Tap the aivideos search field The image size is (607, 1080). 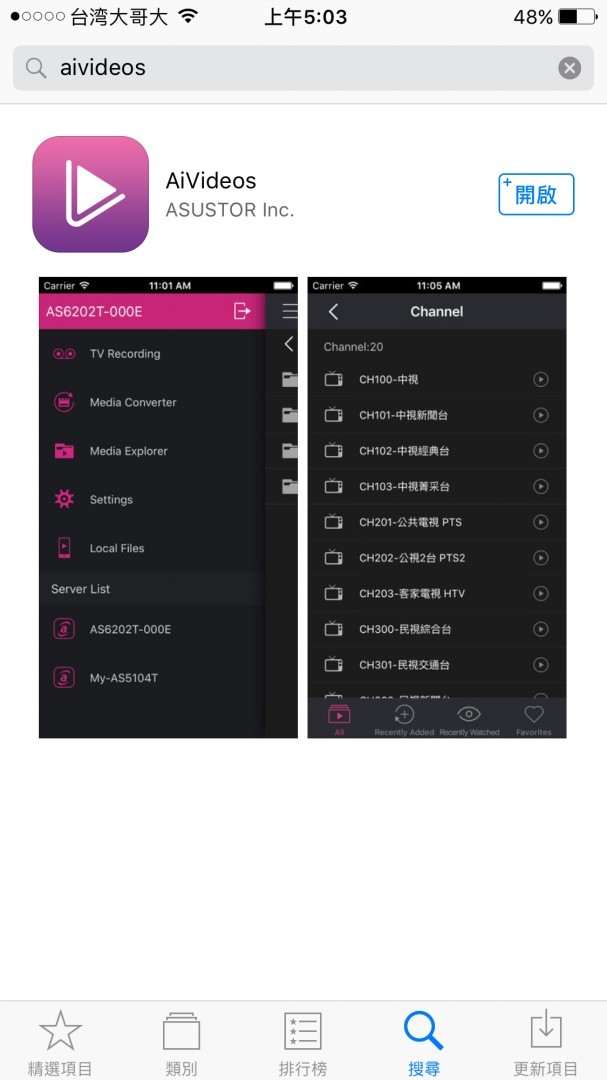(x=290, y=68)
